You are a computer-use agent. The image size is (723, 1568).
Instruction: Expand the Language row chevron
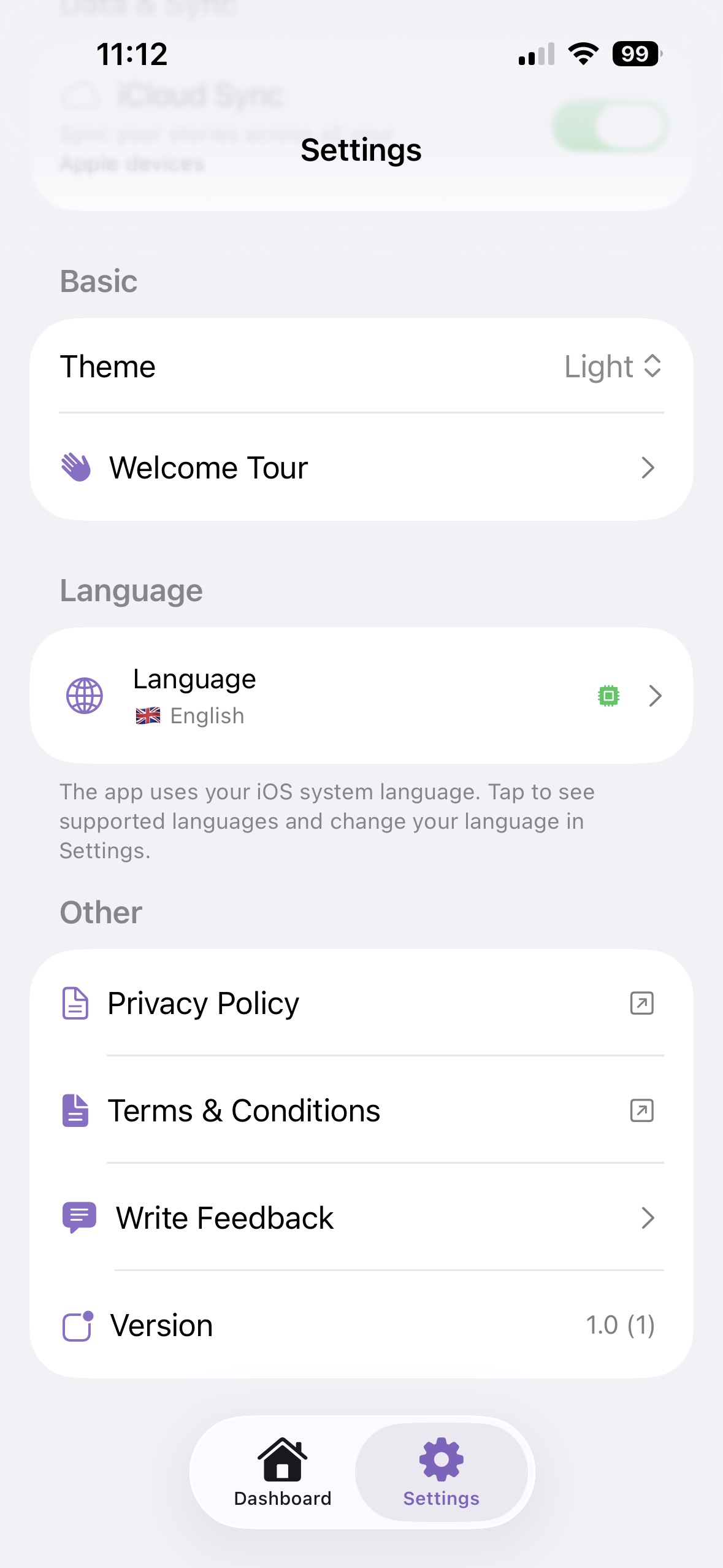(x=656, y=695)
